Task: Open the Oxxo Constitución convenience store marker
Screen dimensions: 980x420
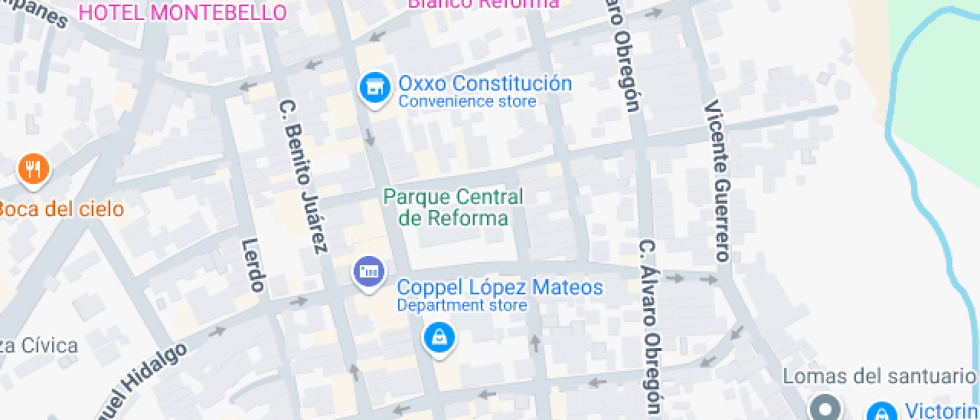Action: (374, 88)
